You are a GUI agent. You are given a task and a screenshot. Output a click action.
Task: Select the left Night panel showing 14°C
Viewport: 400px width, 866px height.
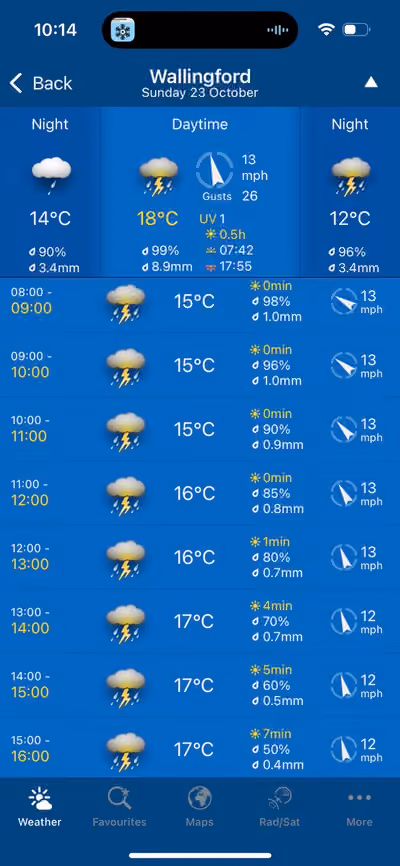pyautogui.click(x=50, y=192)
